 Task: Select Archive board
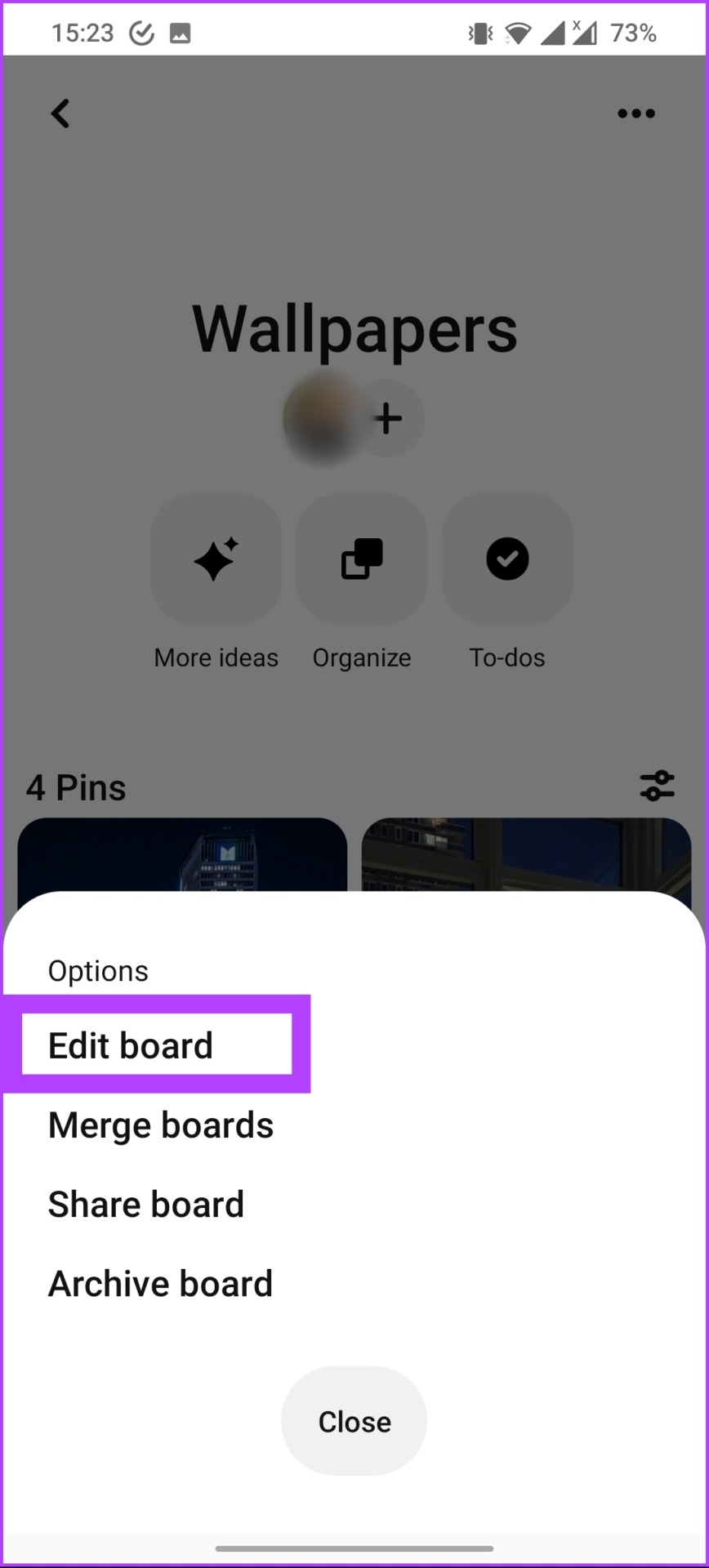pos(160,1284)
